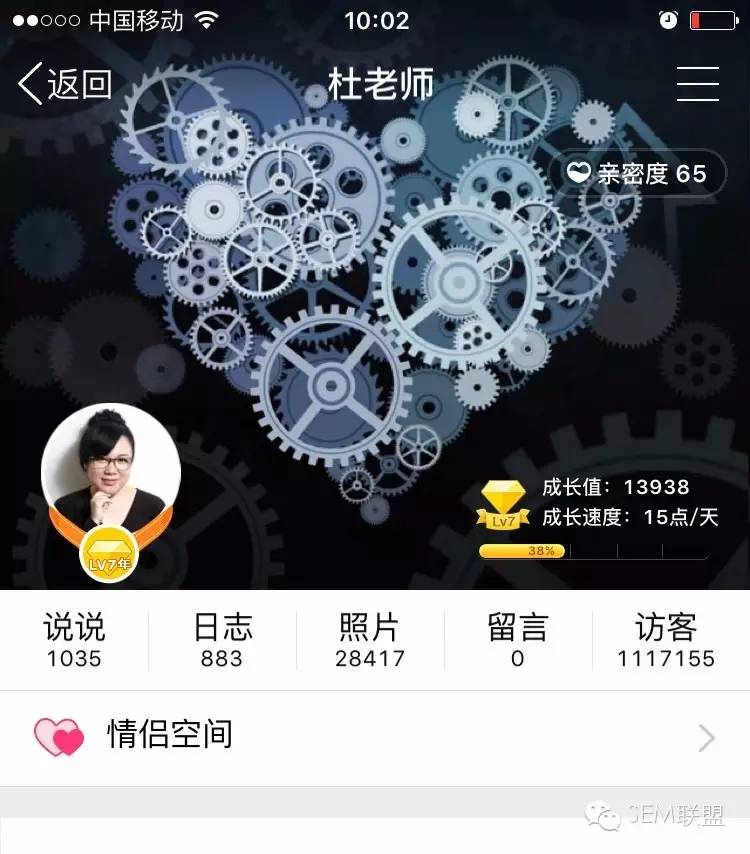Screen dimensions: 750x854
Task: Select the 留言 messages tab
Action: point(518,641)
